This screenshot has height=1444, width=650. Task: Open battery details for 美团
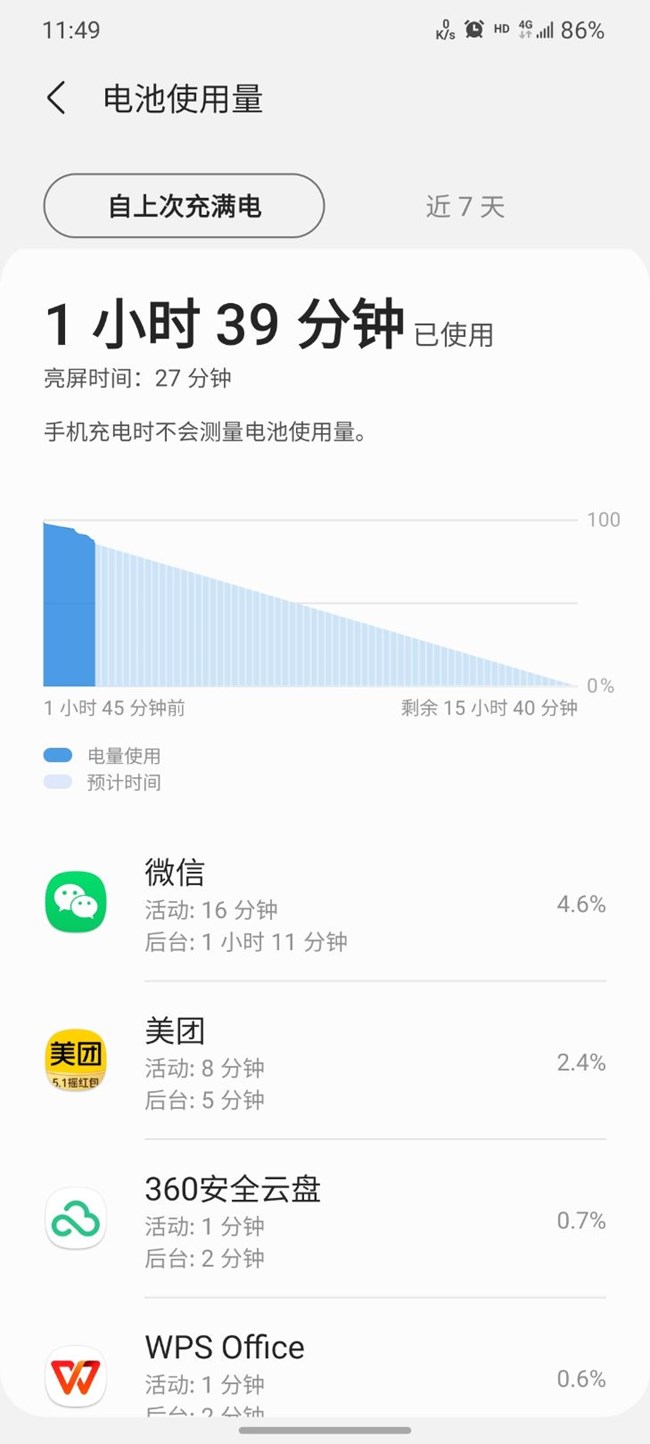click(x=325, y=1060)
